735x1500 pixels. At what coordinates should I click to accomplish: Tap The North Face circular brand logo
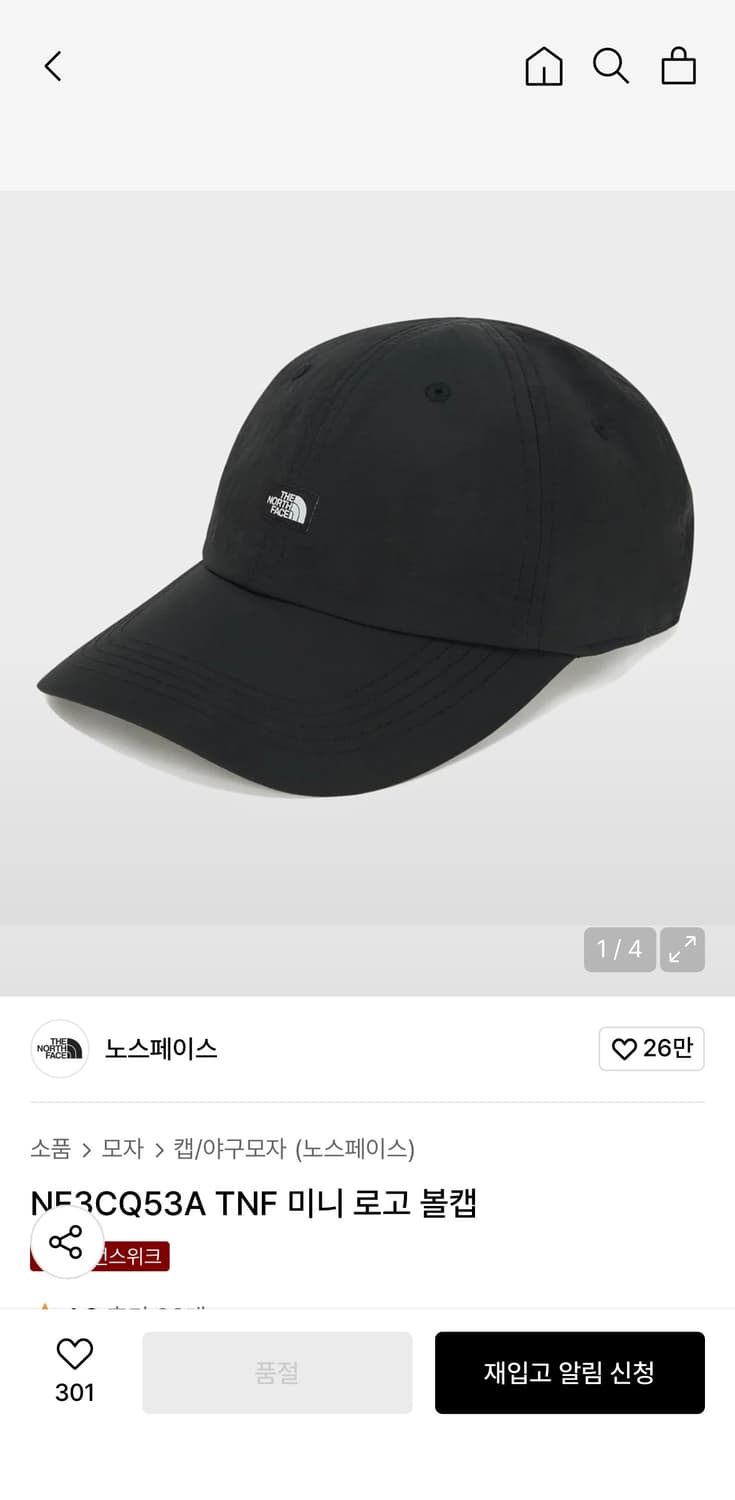pyautogui.click(x=59, y=1048)
